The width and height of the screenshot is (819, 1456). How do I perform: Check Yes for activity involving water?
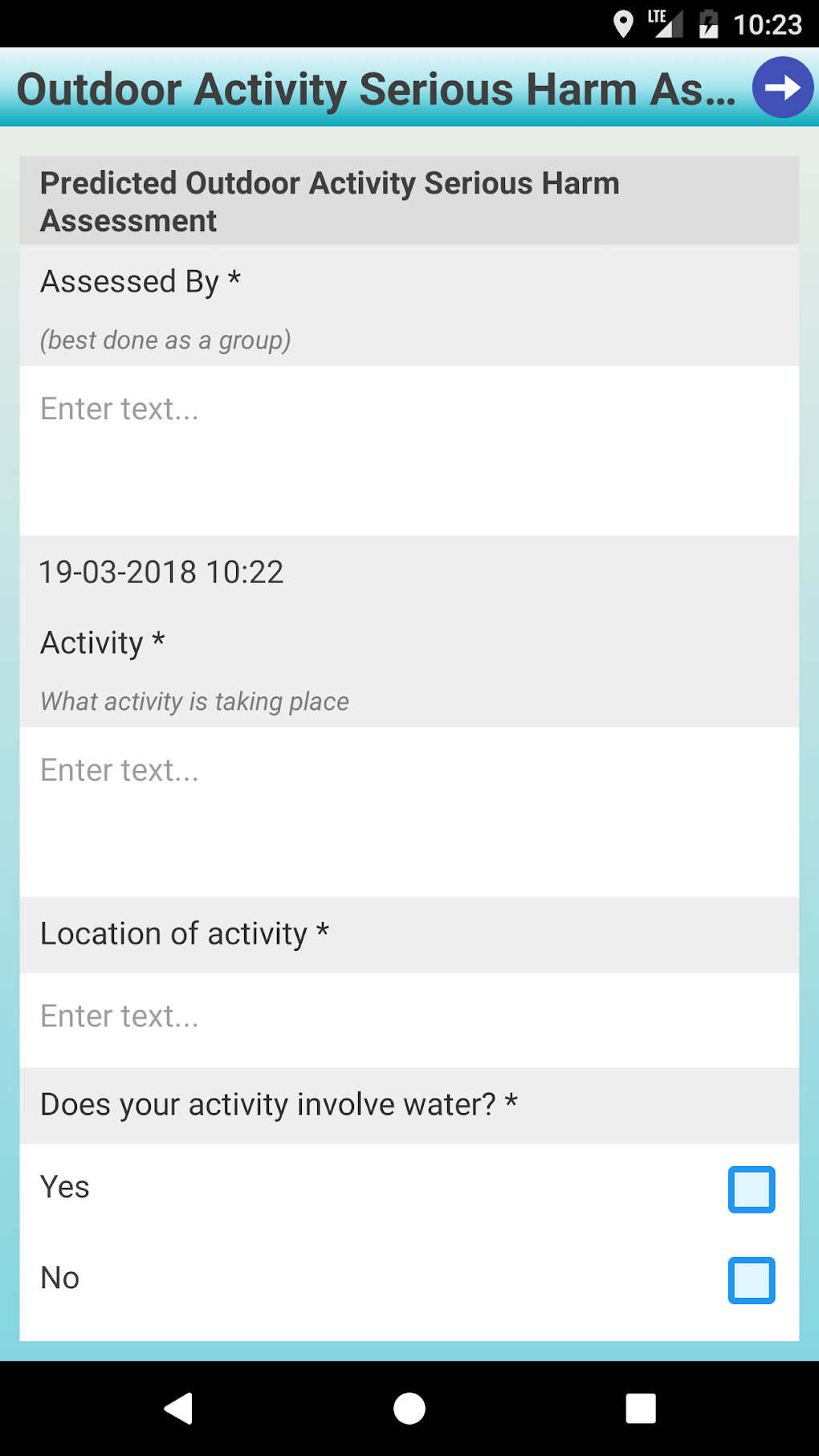[x=751, y=1189]
